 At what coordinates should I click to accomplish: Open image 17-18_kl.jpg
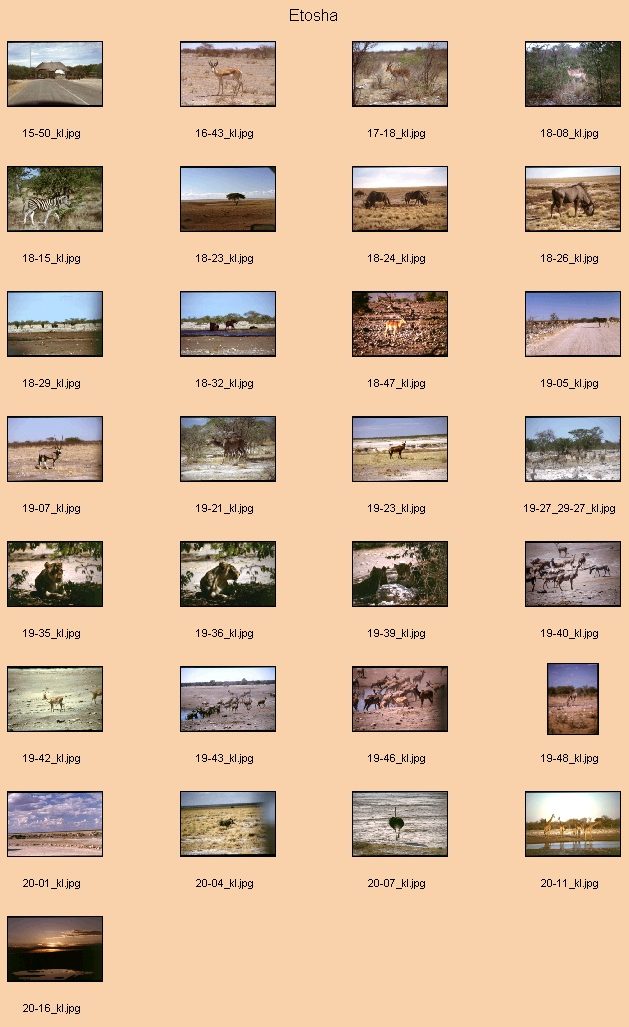(x=400, y=74)
